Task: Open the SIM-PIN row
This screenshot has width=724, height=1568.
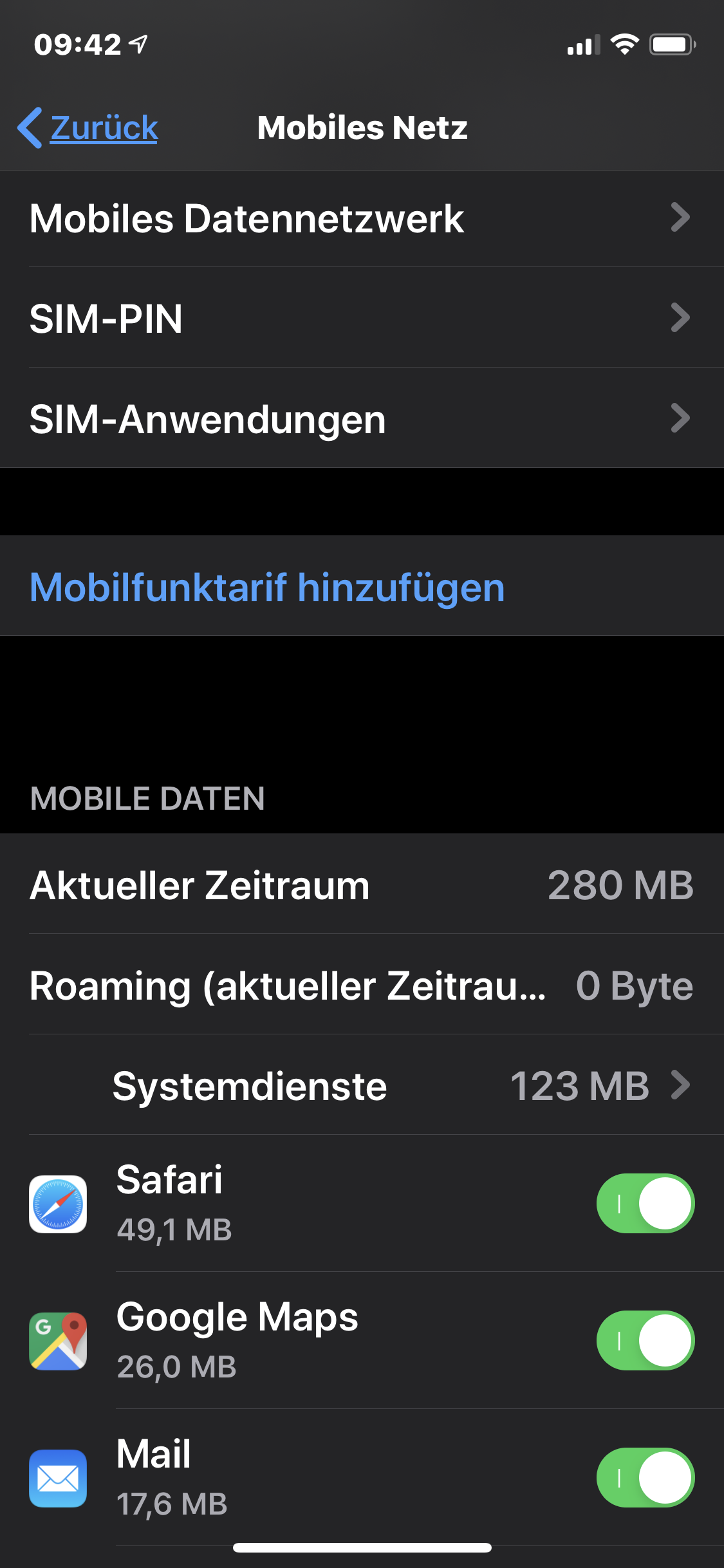Action: (362, 318)
